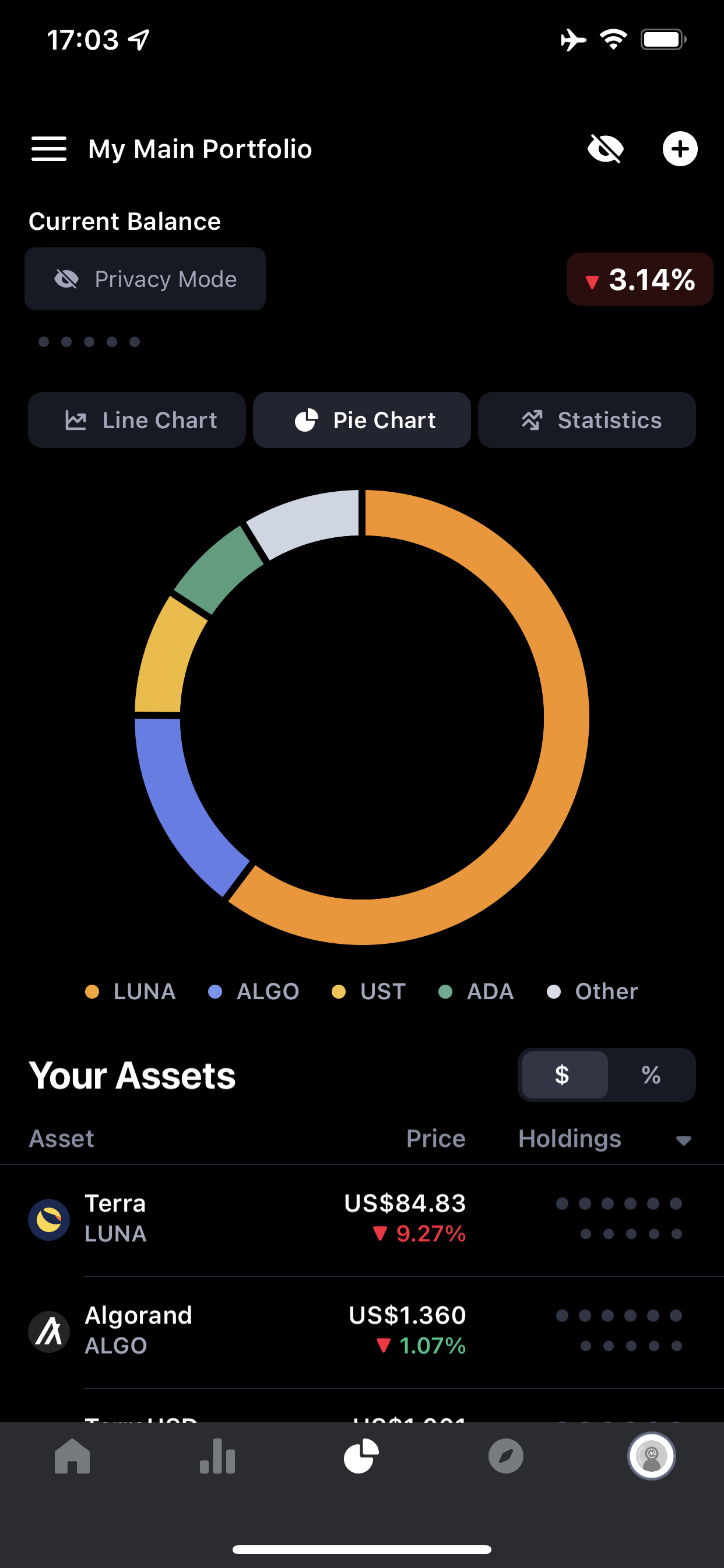Viewport: 724px width, 1568px height.
Task: Toggle the crossed-eye privacy icon
Action: (605, 149)
